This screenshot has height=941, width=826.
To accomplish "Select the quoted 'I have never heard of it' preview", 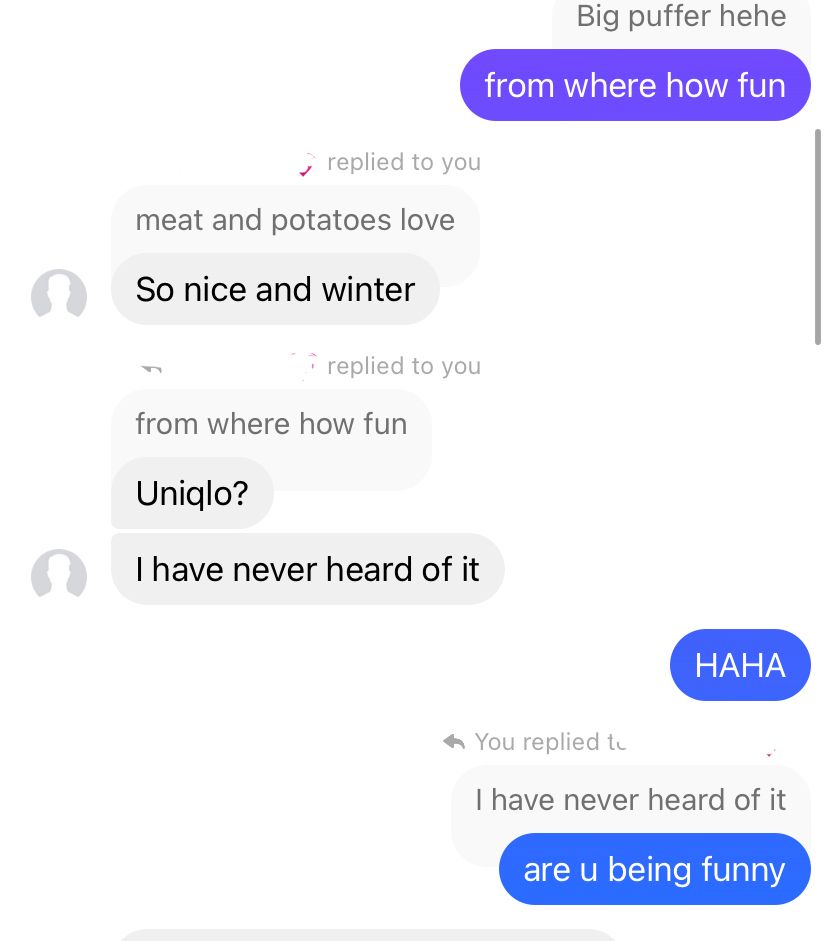I will 631,799.
